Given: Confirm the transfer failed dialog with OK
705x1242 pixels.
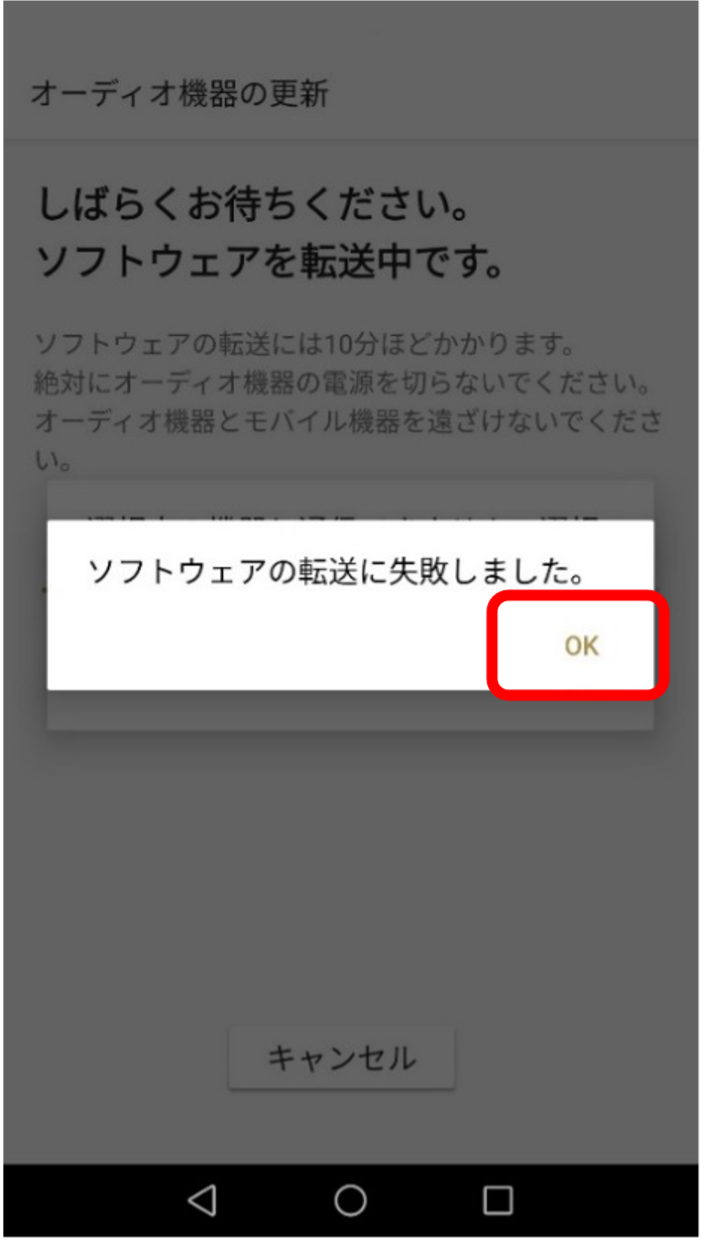Looking at the screenshot, I should (x=580, y=645).
